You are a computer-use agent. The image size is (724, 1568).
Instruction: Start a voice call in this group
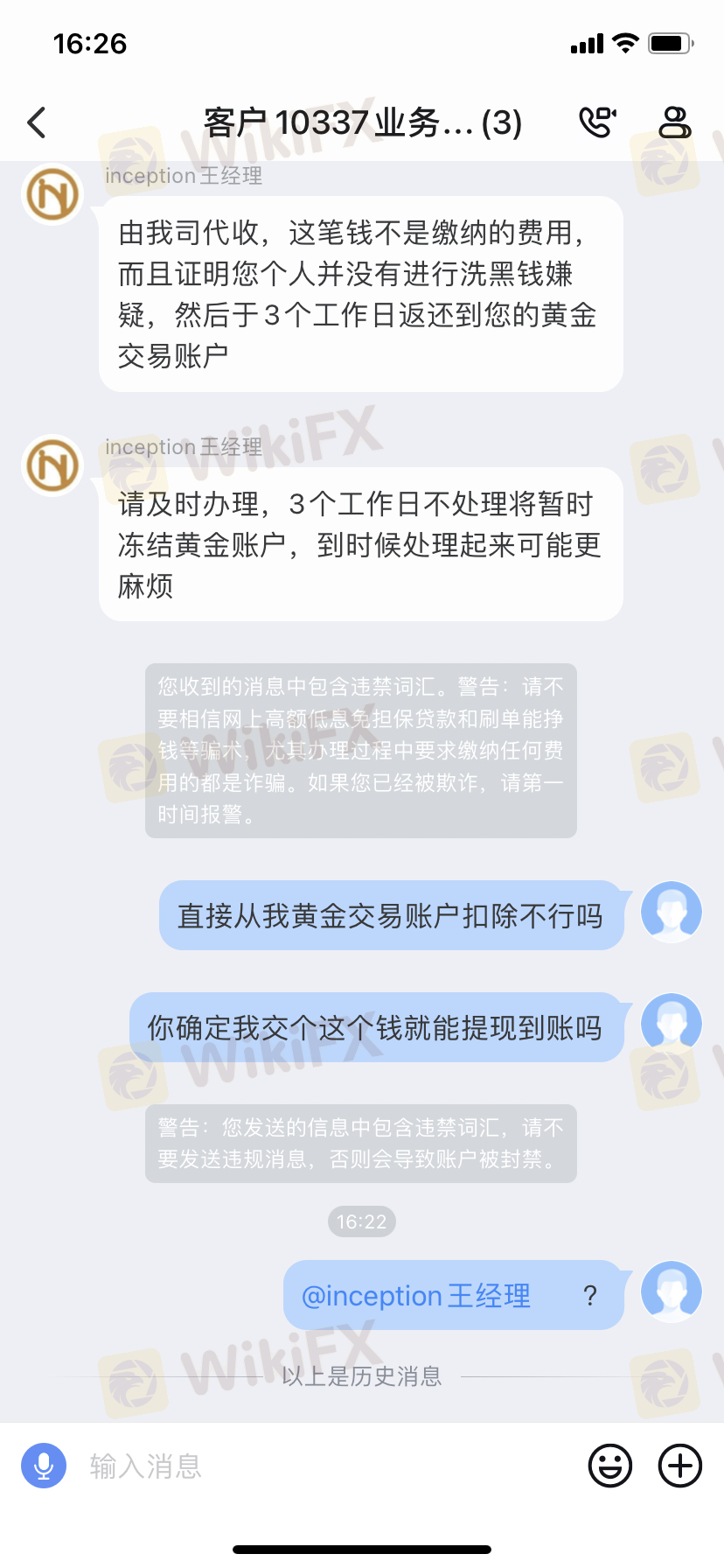coord(597,122)
